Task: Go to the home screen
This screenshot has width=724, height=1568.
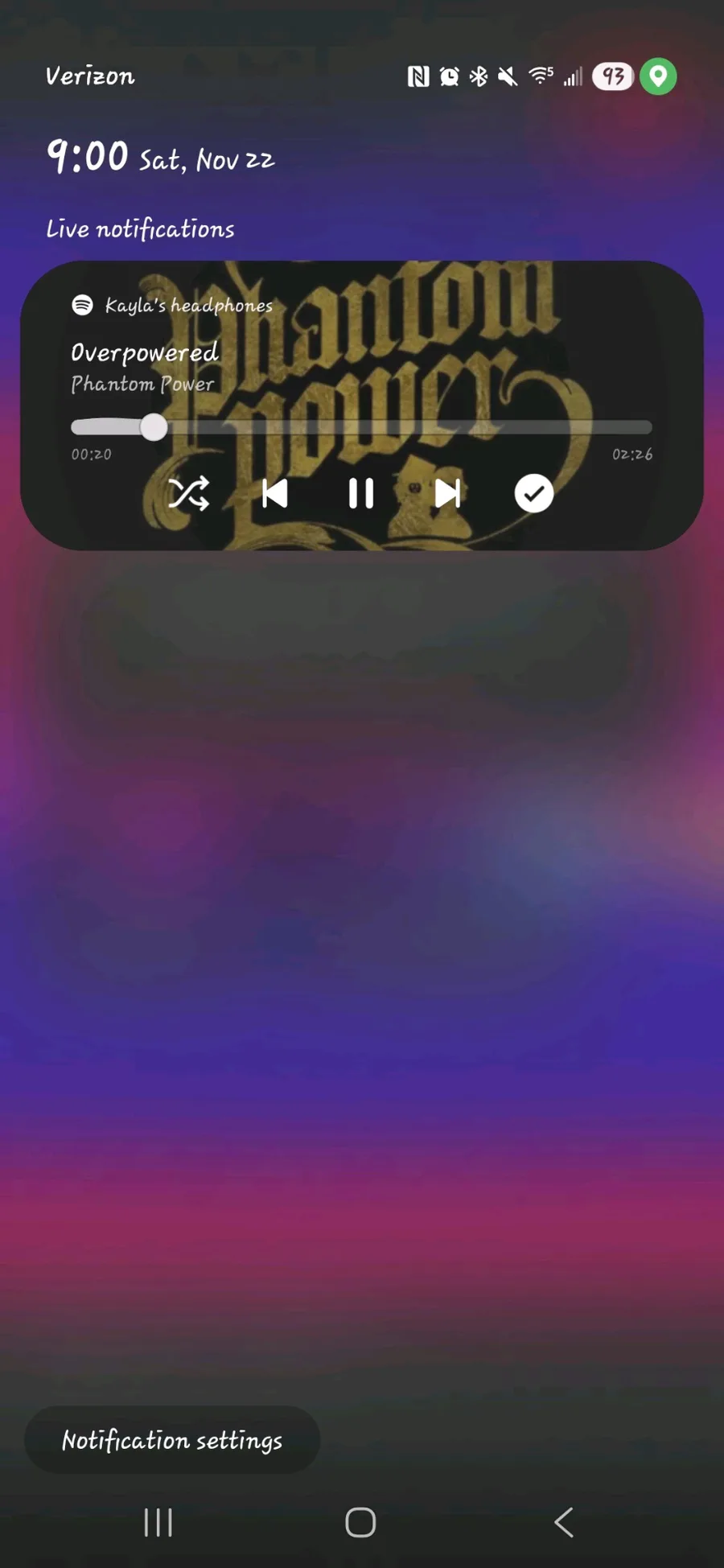Action: (360, 1522)
